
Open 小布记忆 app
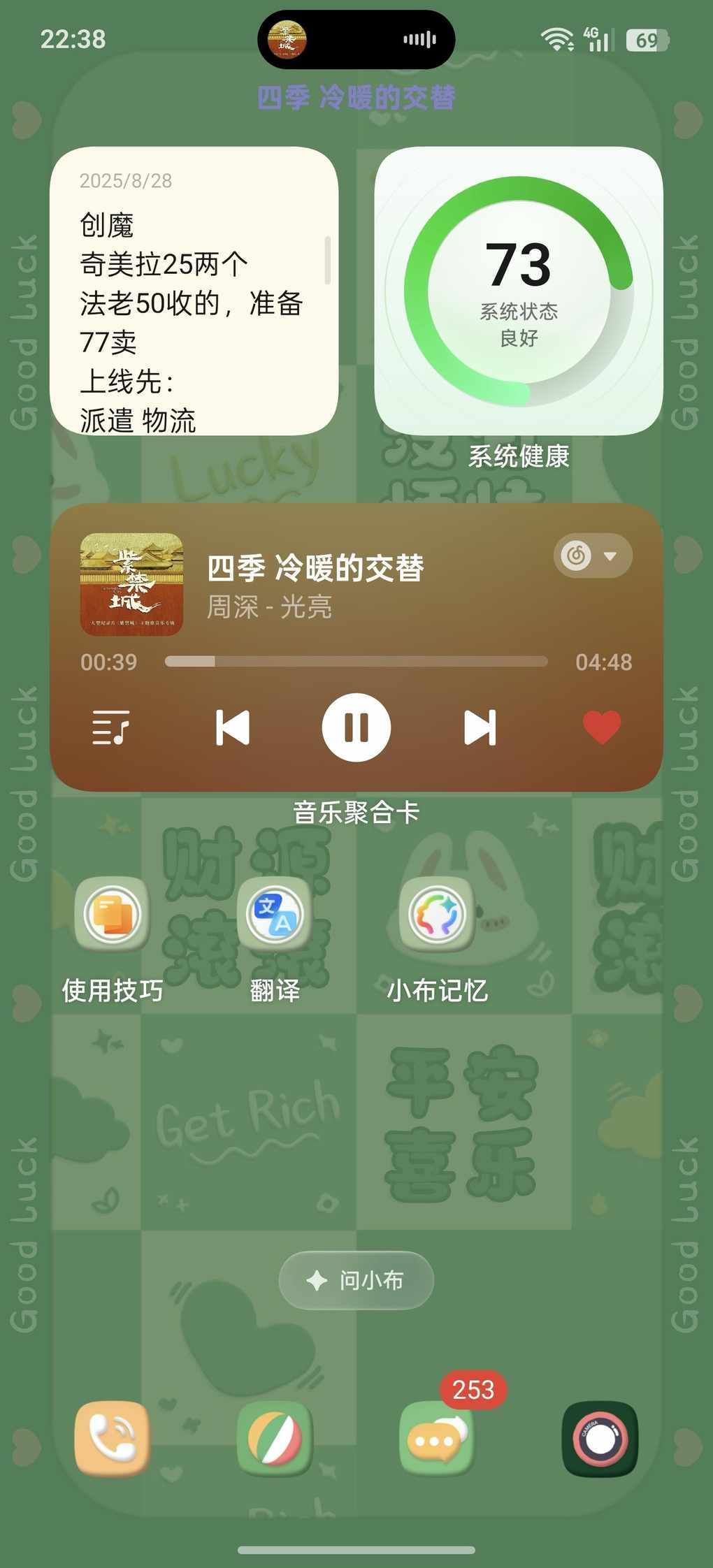[437, 915]
